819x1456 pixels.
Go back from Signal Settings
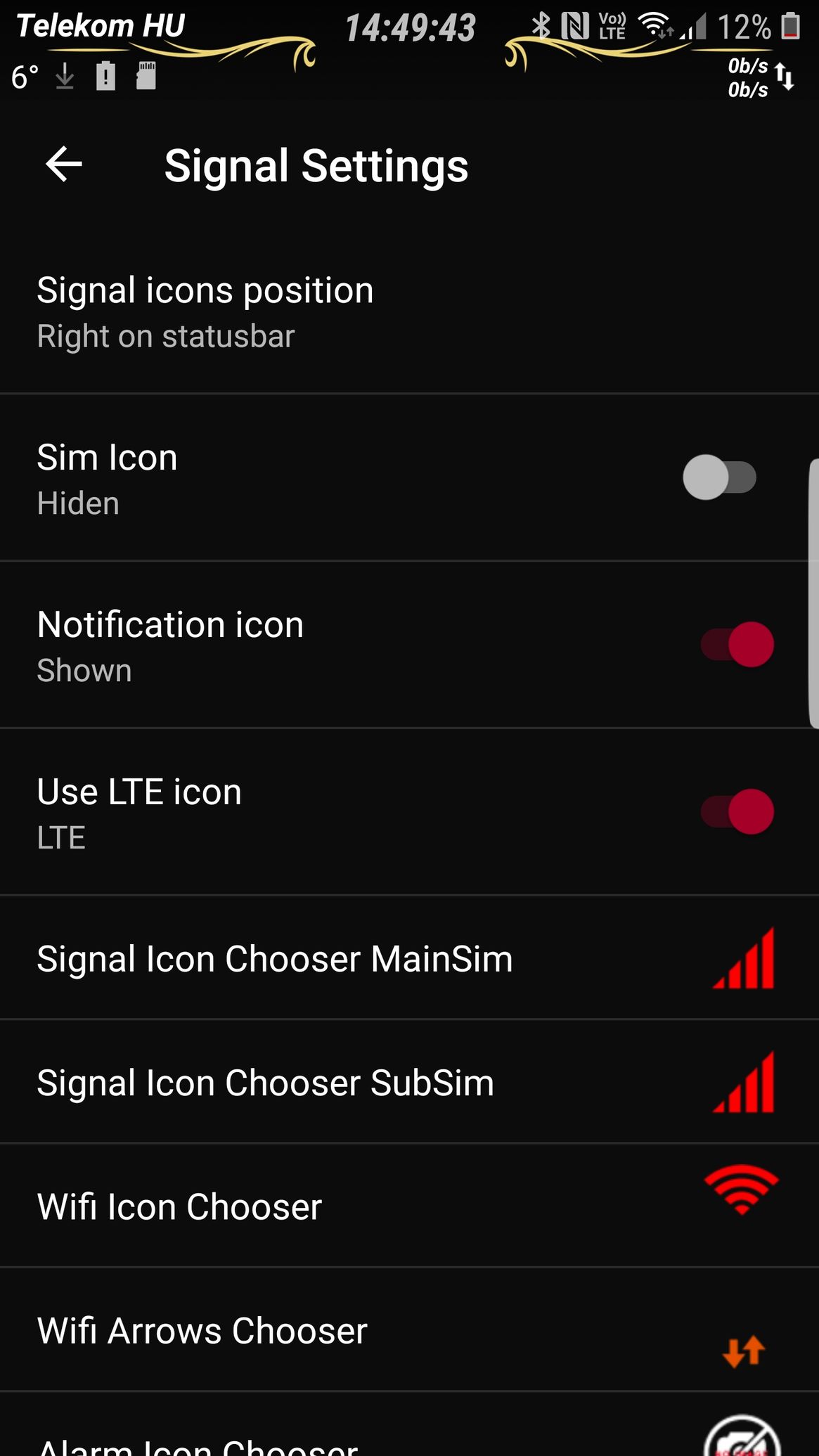point(64,165)
